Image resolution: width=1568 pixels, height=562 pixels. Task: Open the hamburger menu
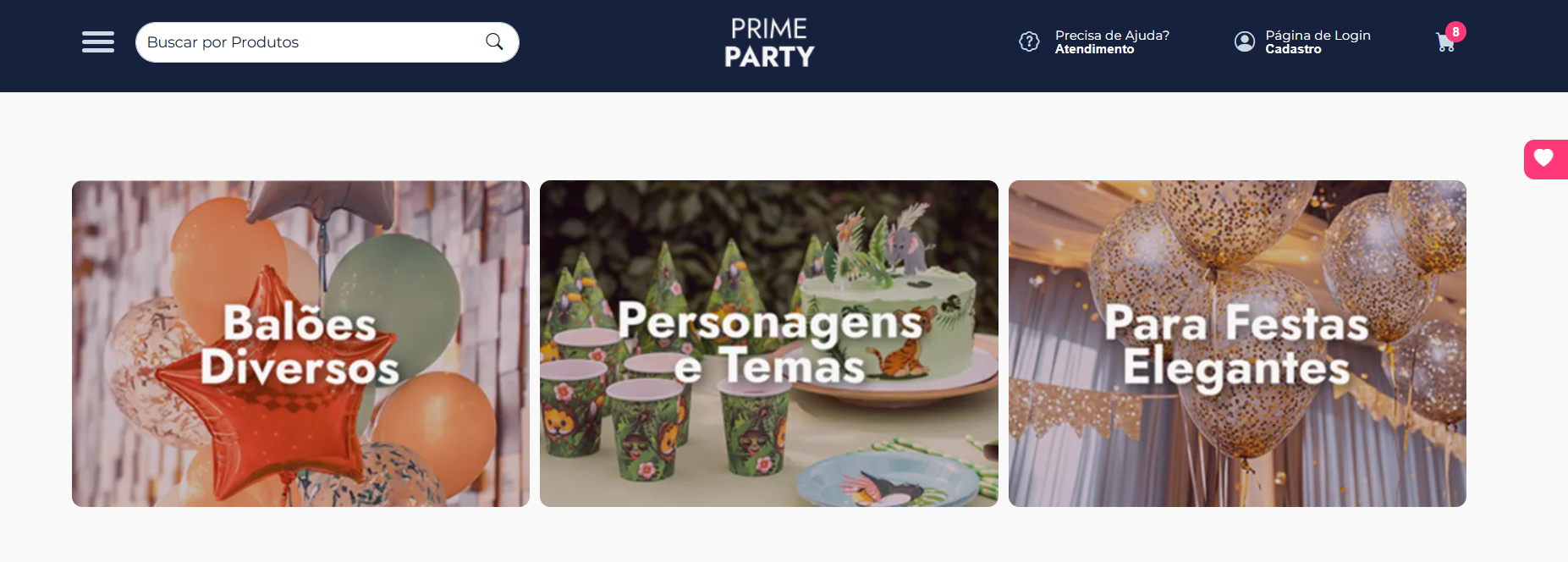point(98,41)
